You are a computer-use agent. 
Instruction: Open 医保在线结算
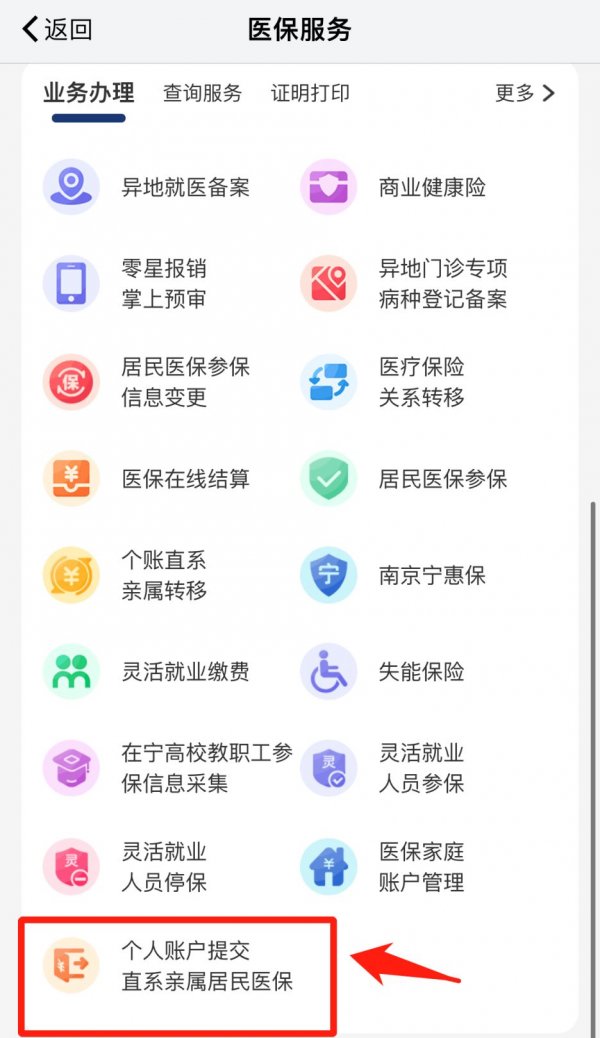[146, 479]
